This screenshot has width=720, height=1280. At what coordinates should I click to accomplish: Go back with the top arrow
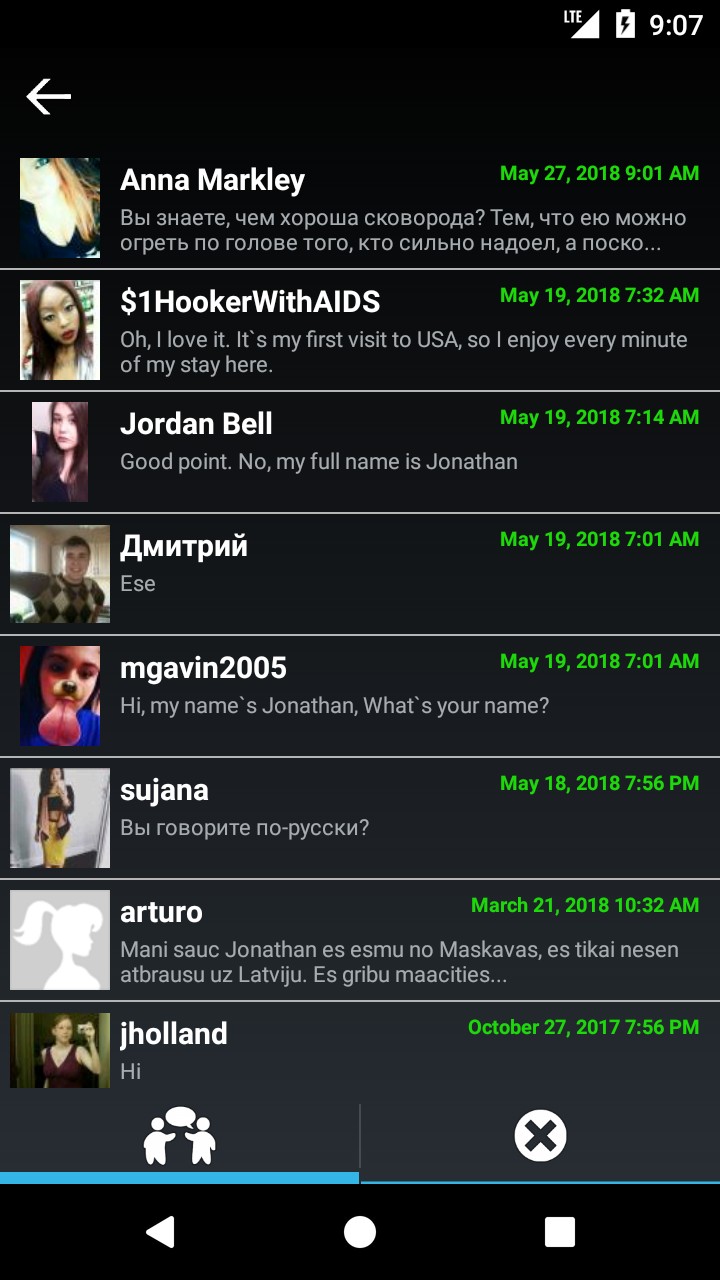point(48,97)
